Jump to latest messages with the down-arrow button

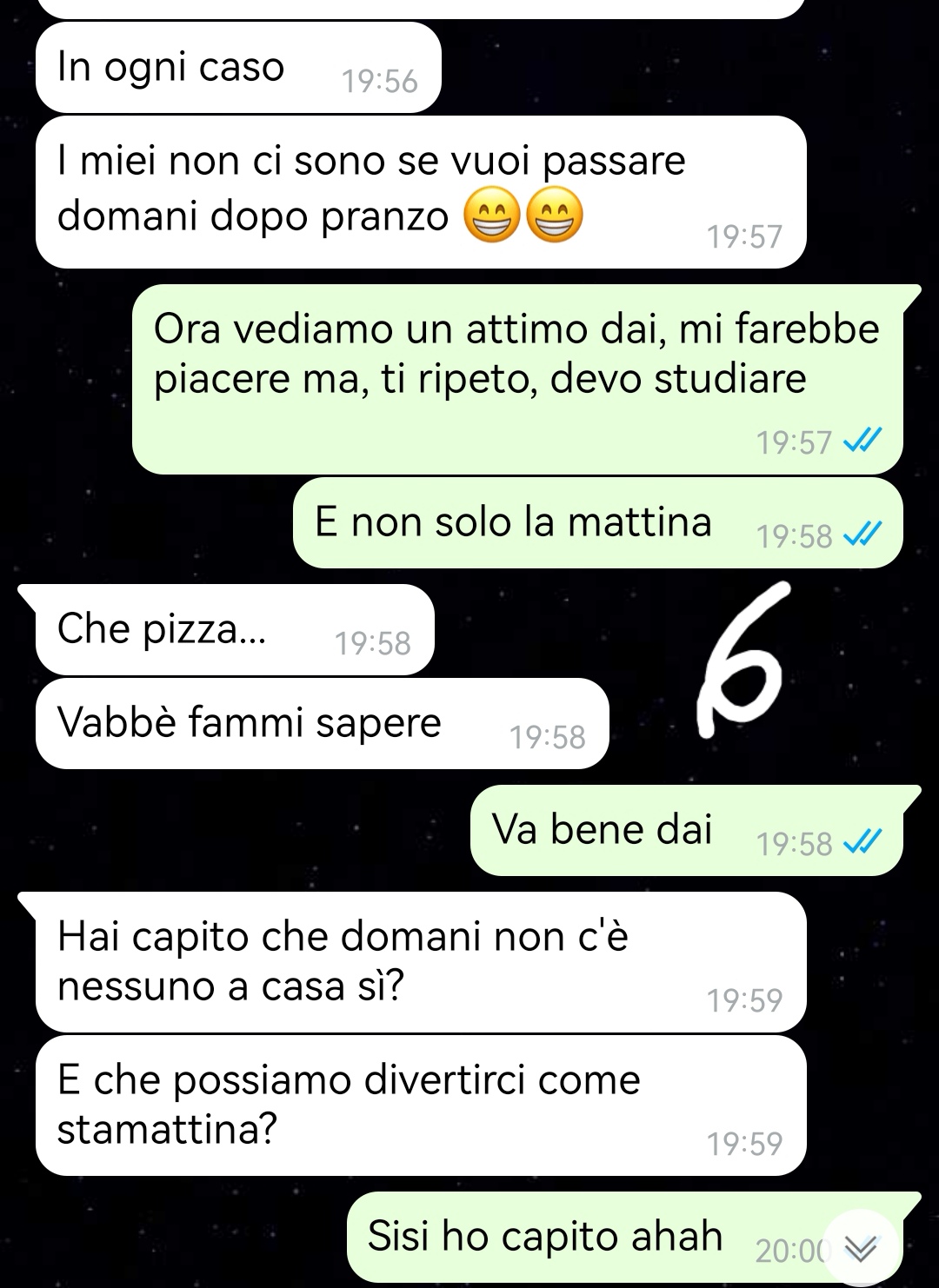click(861, 1249)
